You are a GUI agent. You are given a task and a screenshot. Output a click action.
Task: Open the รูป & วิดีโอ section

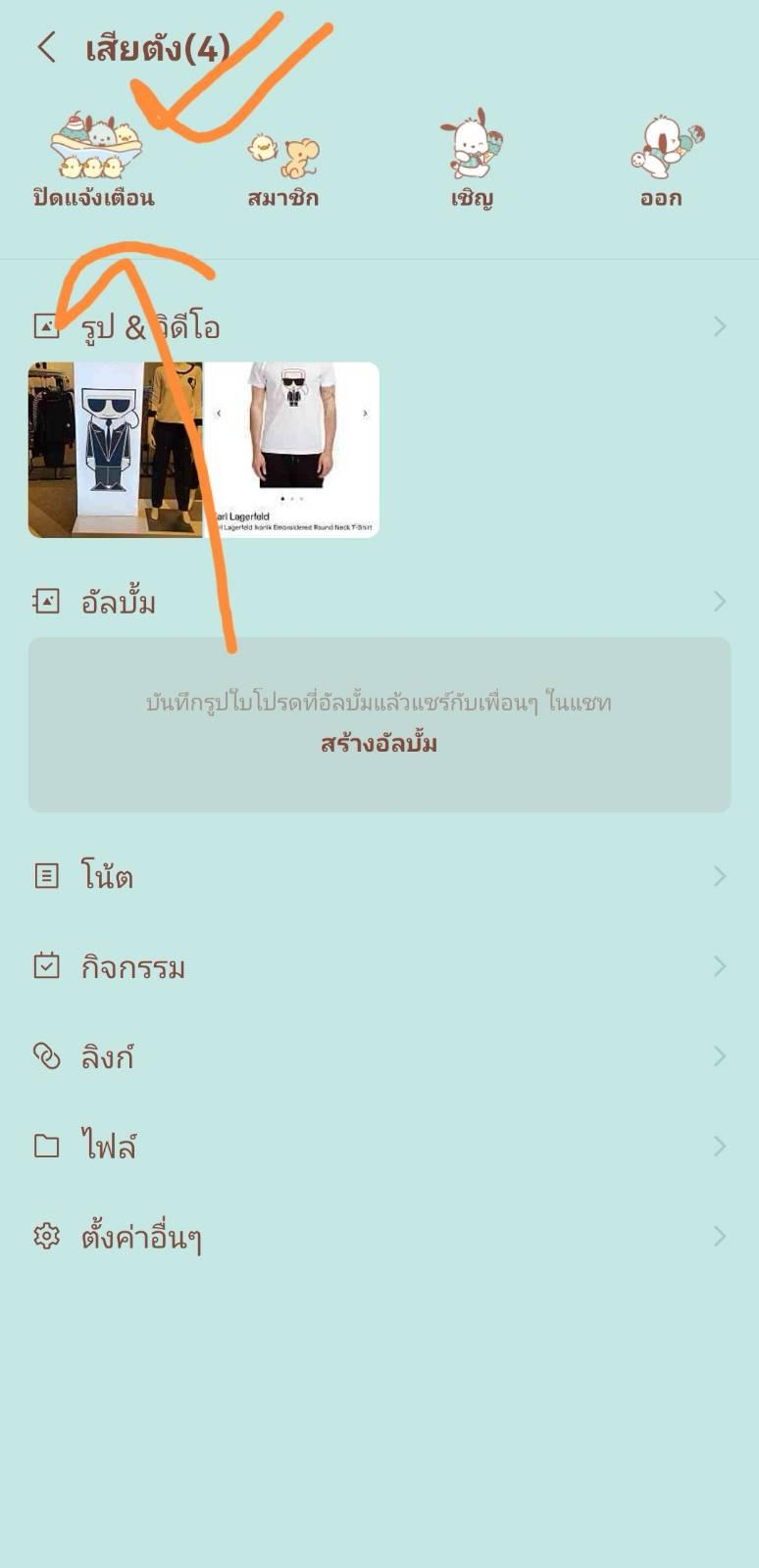tap(379, 326)
